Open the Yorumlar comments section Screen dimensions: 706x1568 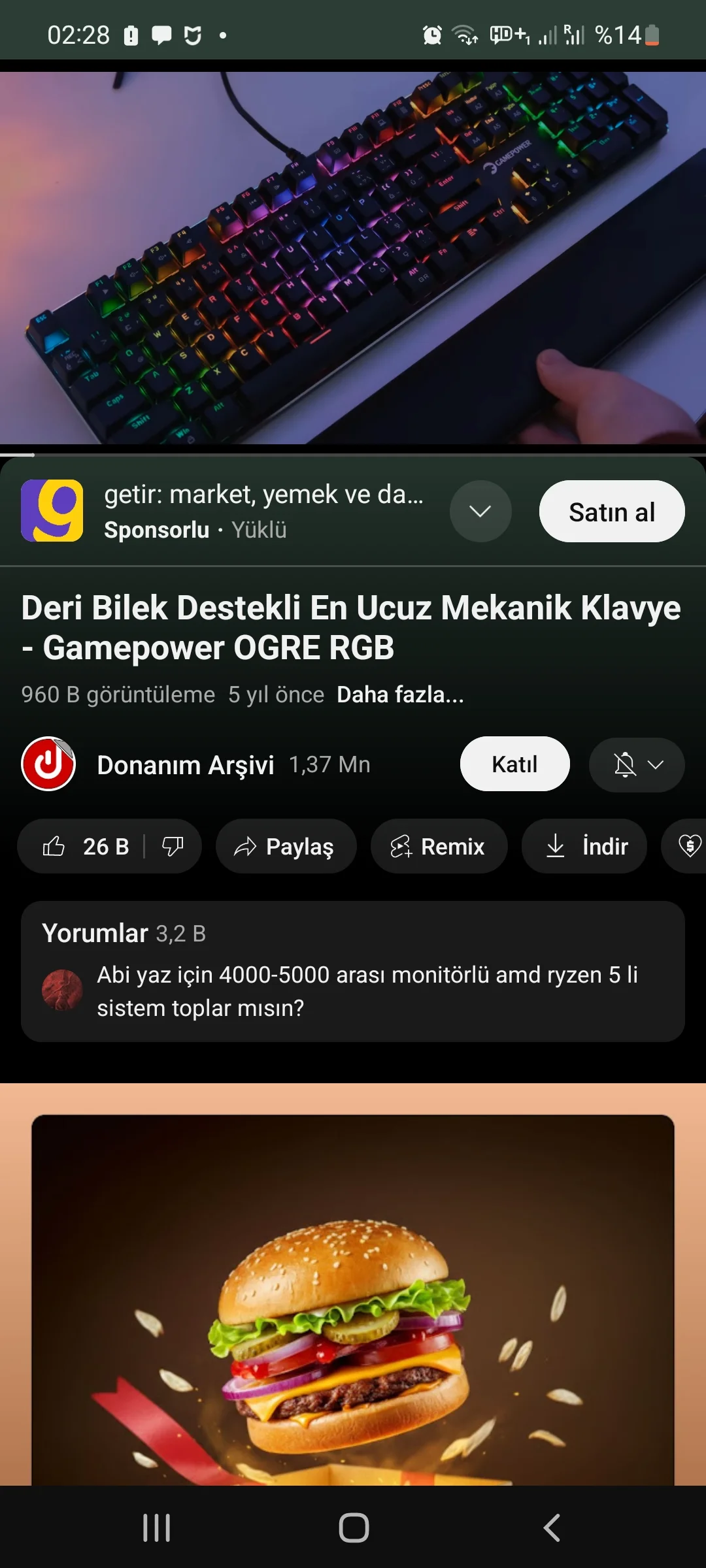353,971
